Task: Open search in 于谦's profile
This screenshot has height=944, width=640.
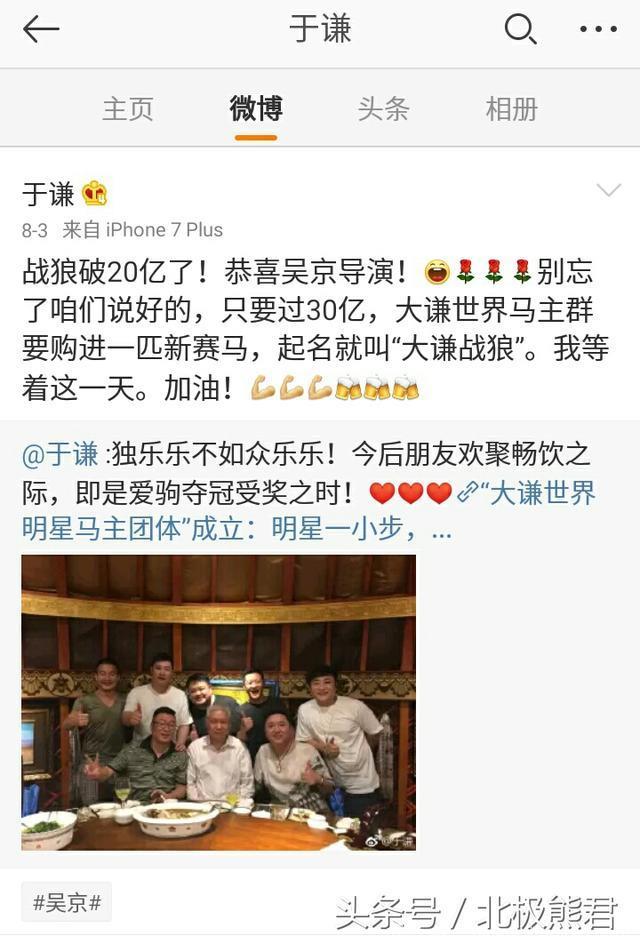Action: [x=520, y=29]
